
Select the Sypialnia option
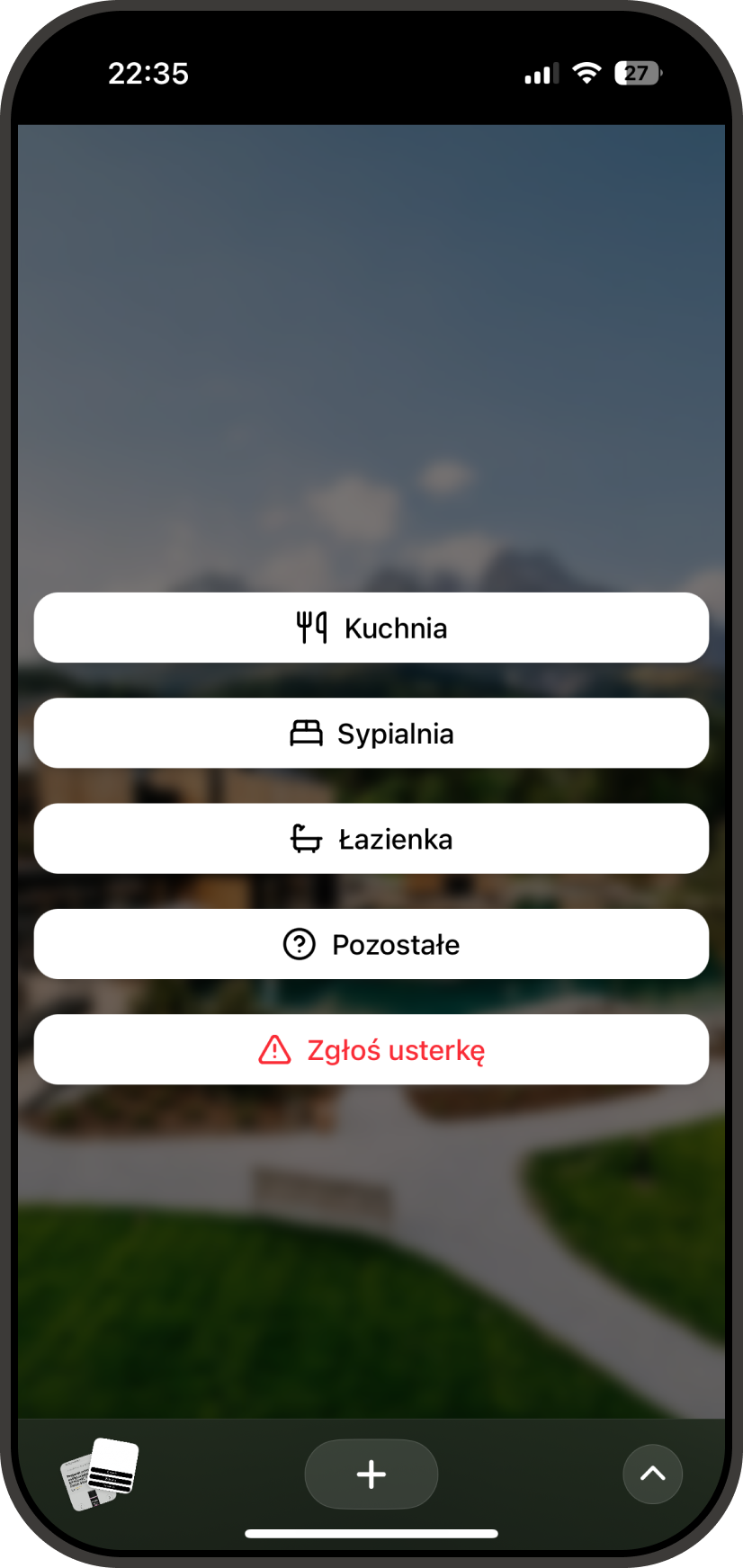pyautogui.click(x=371, y=733)
